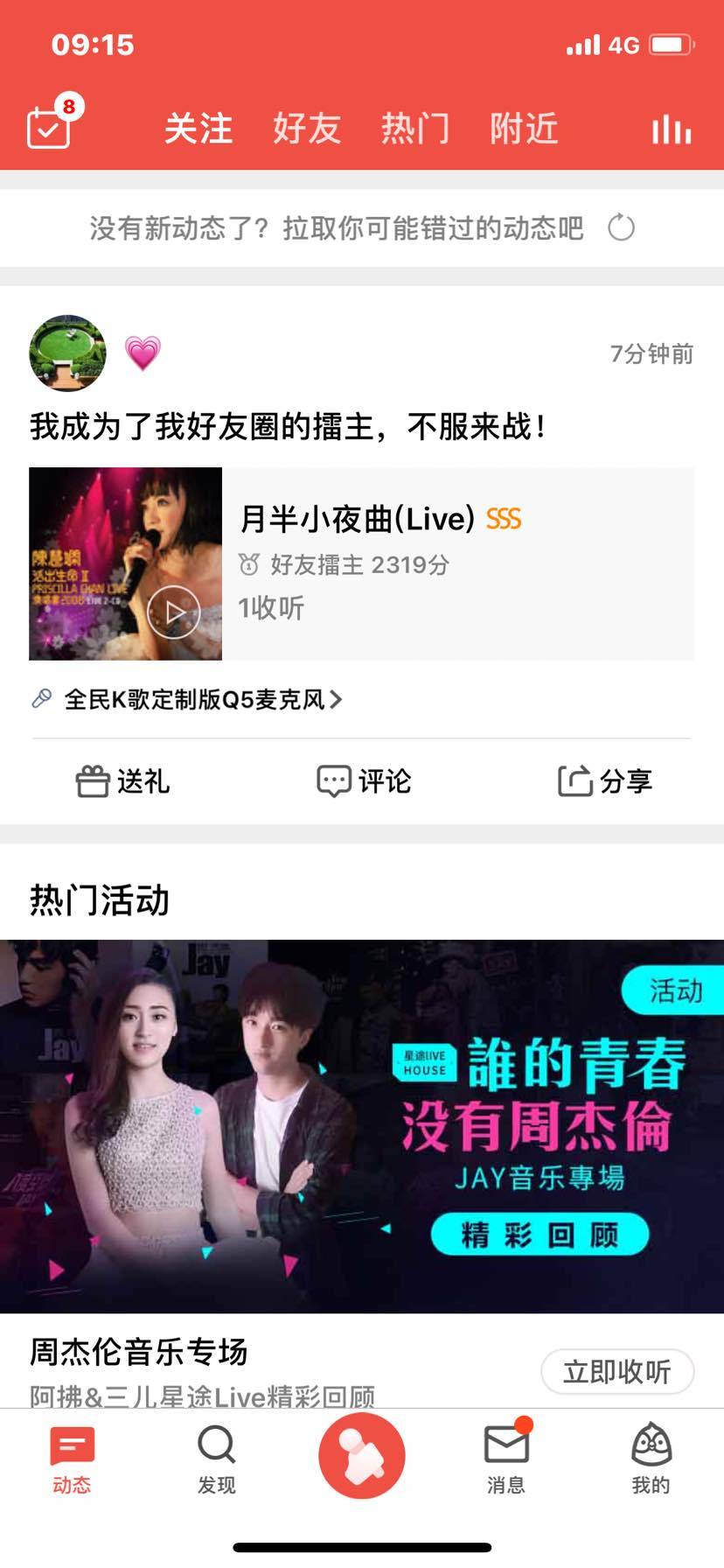The width and height of the screenshot is (724, 1568).
Task: Comment on the post via 评论
Action: point(363,780)
